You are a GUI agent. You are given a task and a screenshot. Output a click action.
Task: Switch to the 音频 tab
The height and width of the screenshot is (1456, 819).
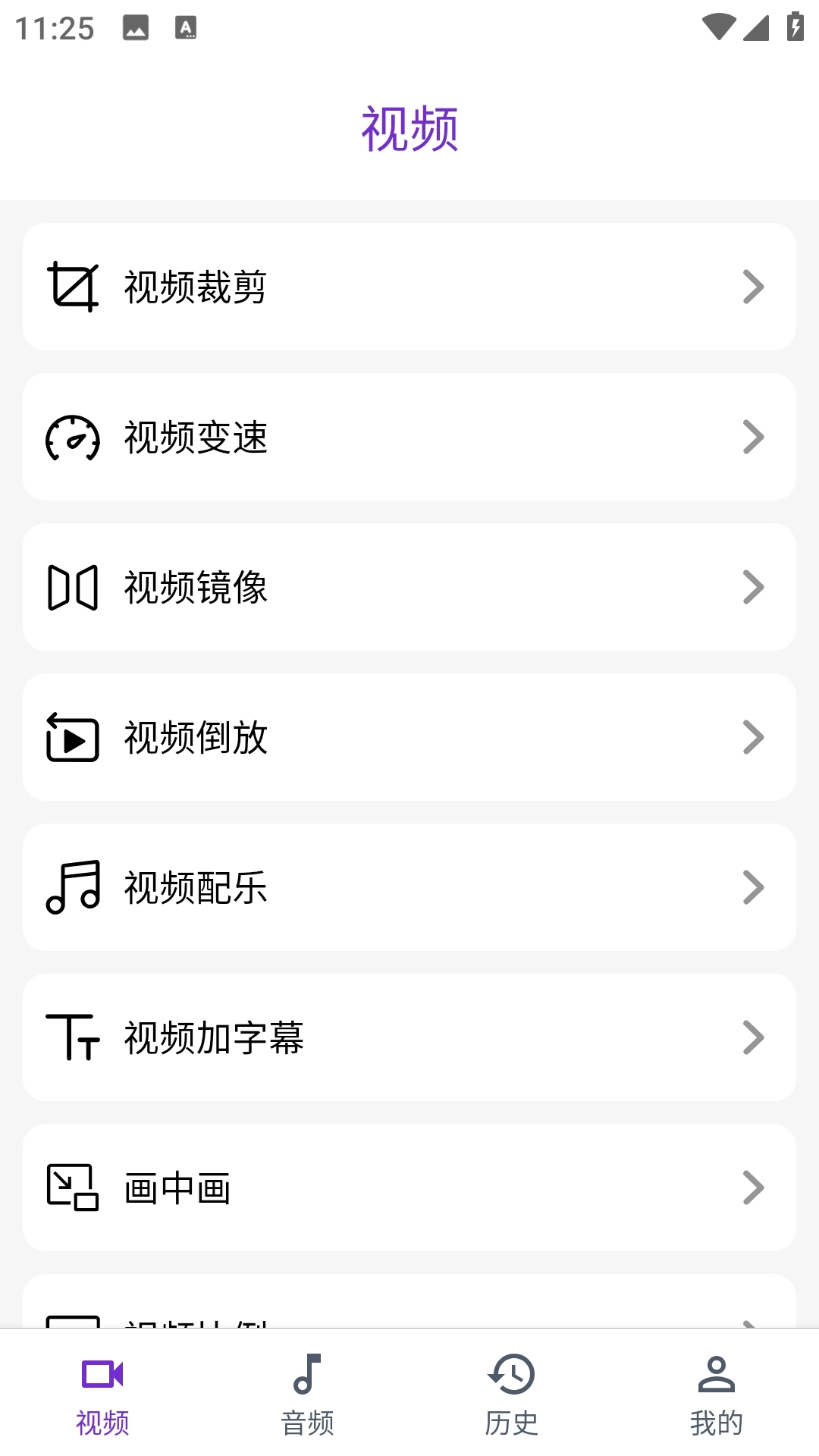click(x=307, y=1403)
